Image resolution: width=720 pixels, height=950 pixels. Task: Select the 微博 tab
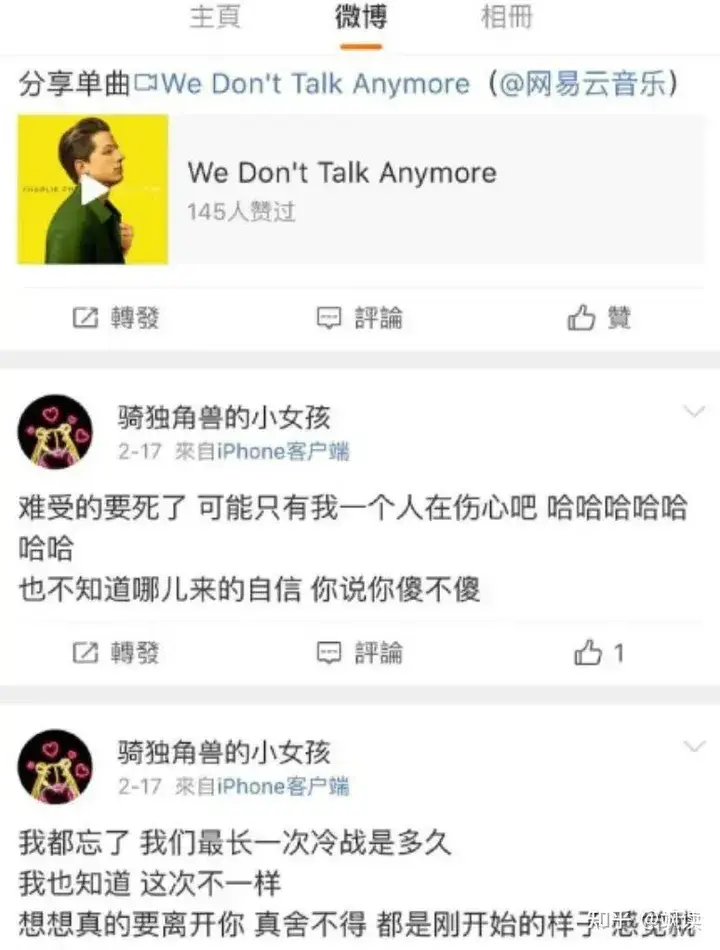tap(360, 18)
